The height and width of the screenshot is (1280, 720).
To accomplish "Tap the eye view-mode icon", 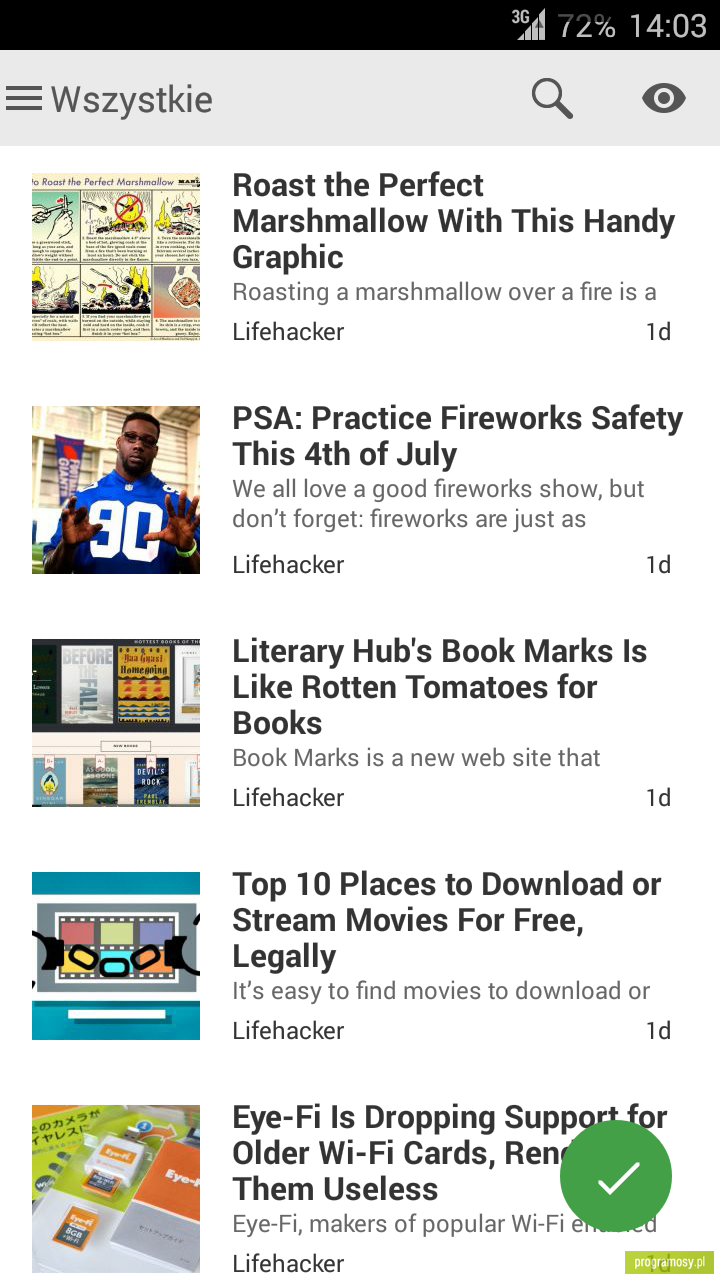I will pyautogui.click(x=664, y=98).
